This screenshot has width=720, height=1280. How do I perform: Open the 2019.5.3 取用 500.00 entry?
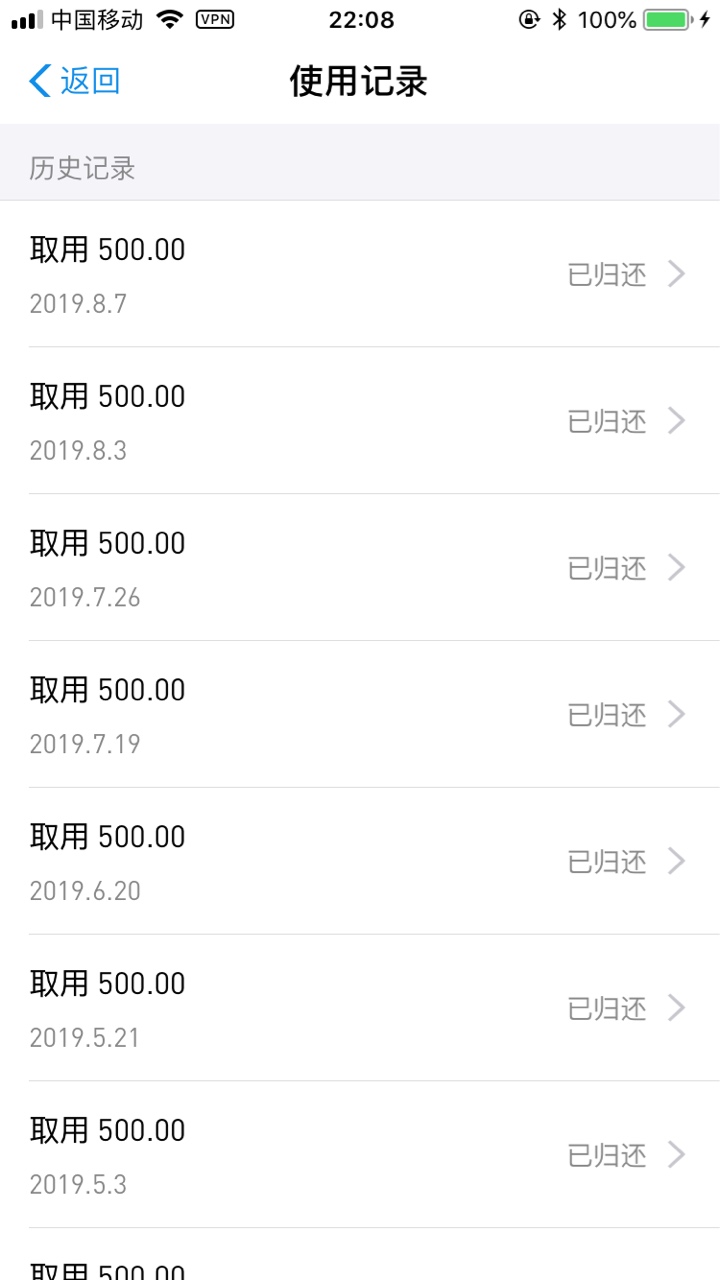tap(360, 1155)
